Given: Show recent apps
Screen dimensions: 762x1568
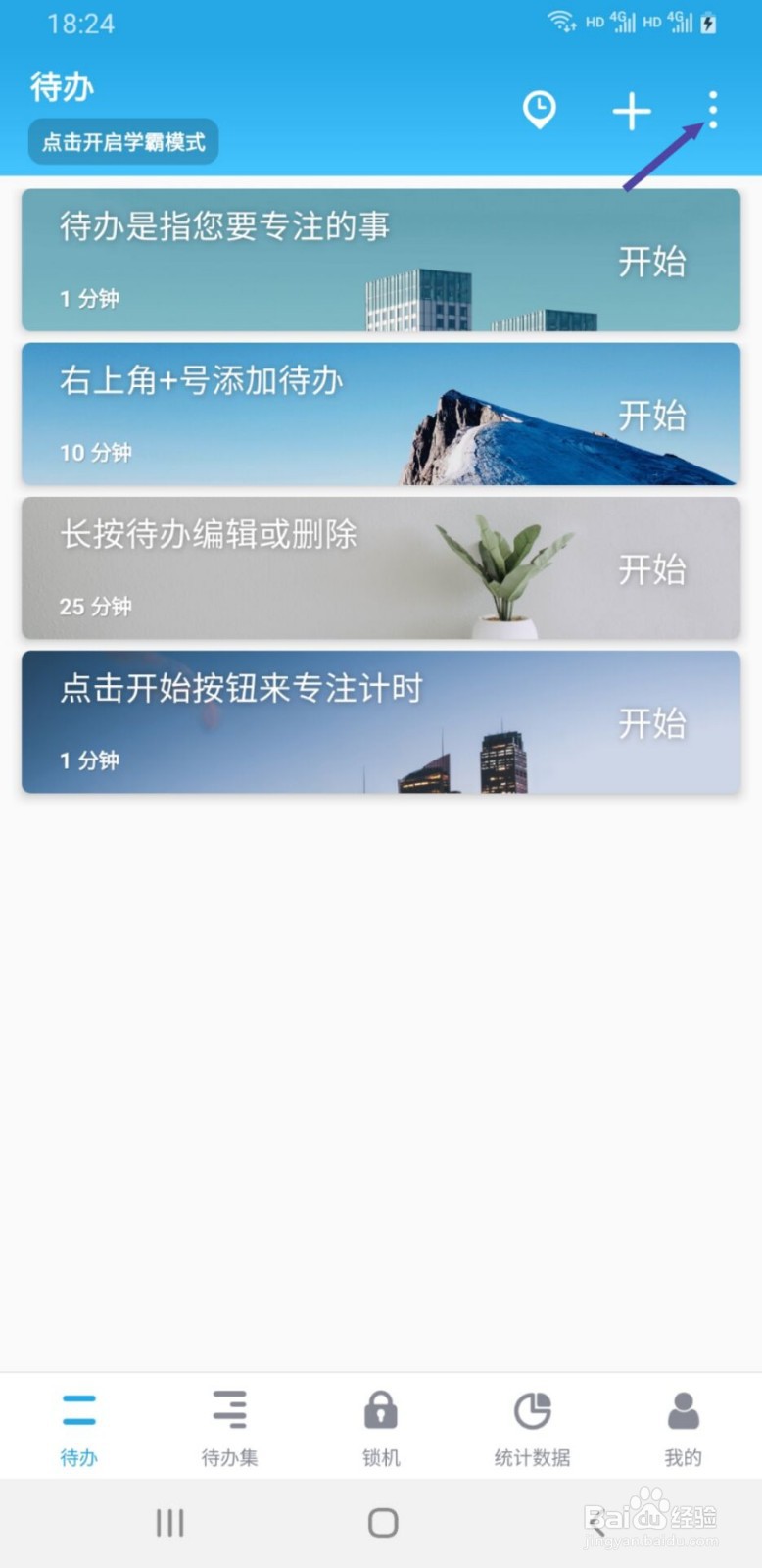Looking at the screenshot, I should coord(169,1523).
